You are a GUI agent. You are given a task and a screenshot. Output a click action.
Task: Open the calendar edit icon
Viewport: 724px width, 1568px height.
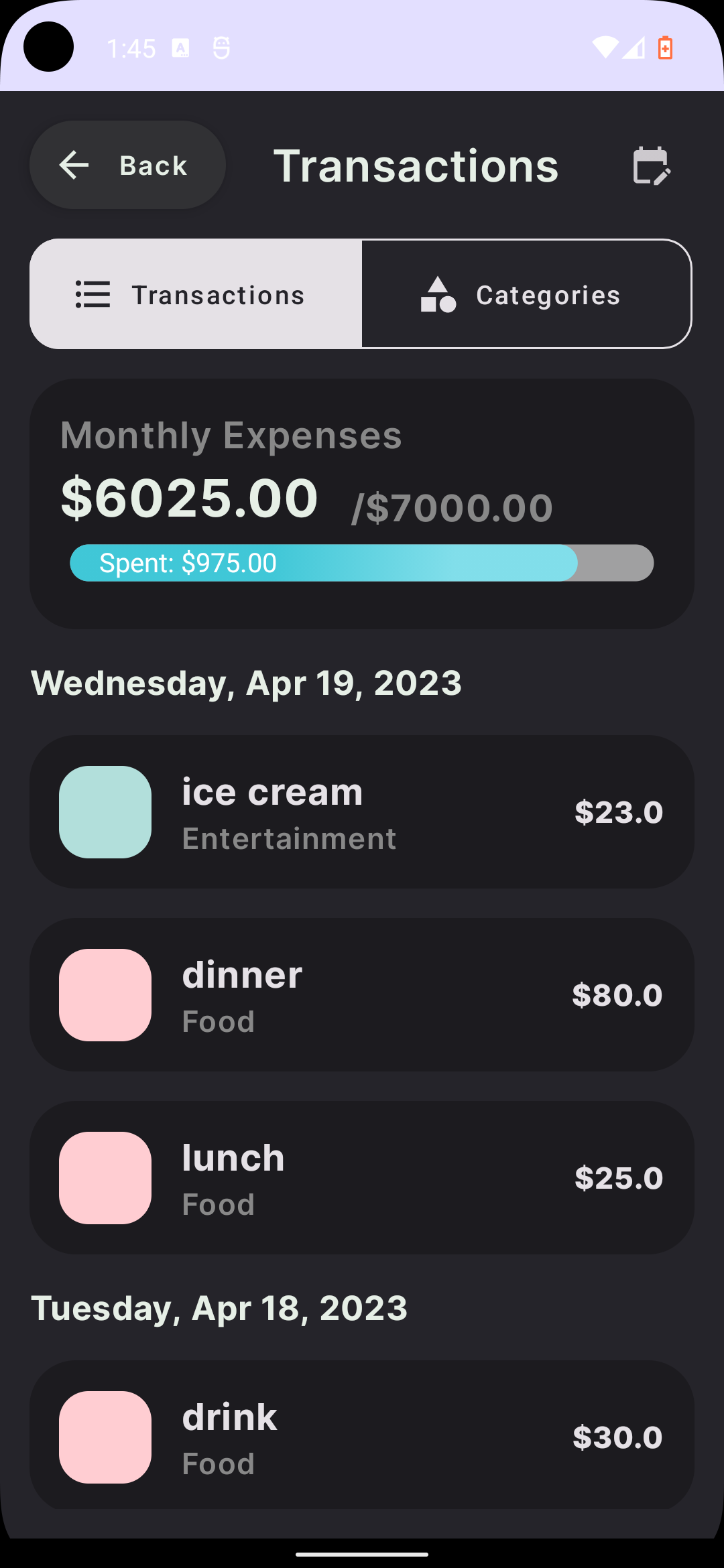pyautogui.click(x=651, y=166)
